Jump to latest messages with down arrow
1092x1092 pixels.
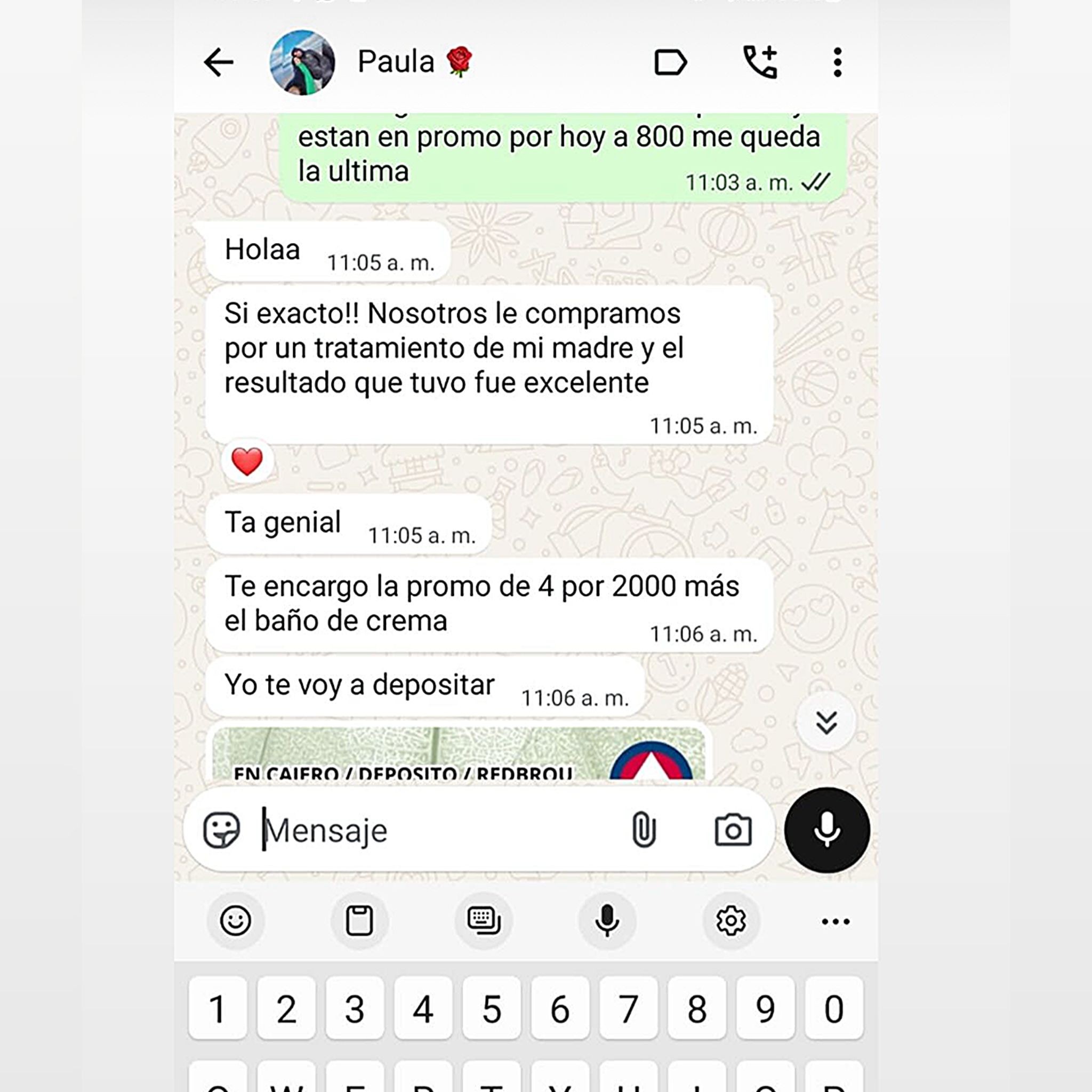[x=826, y=722]
